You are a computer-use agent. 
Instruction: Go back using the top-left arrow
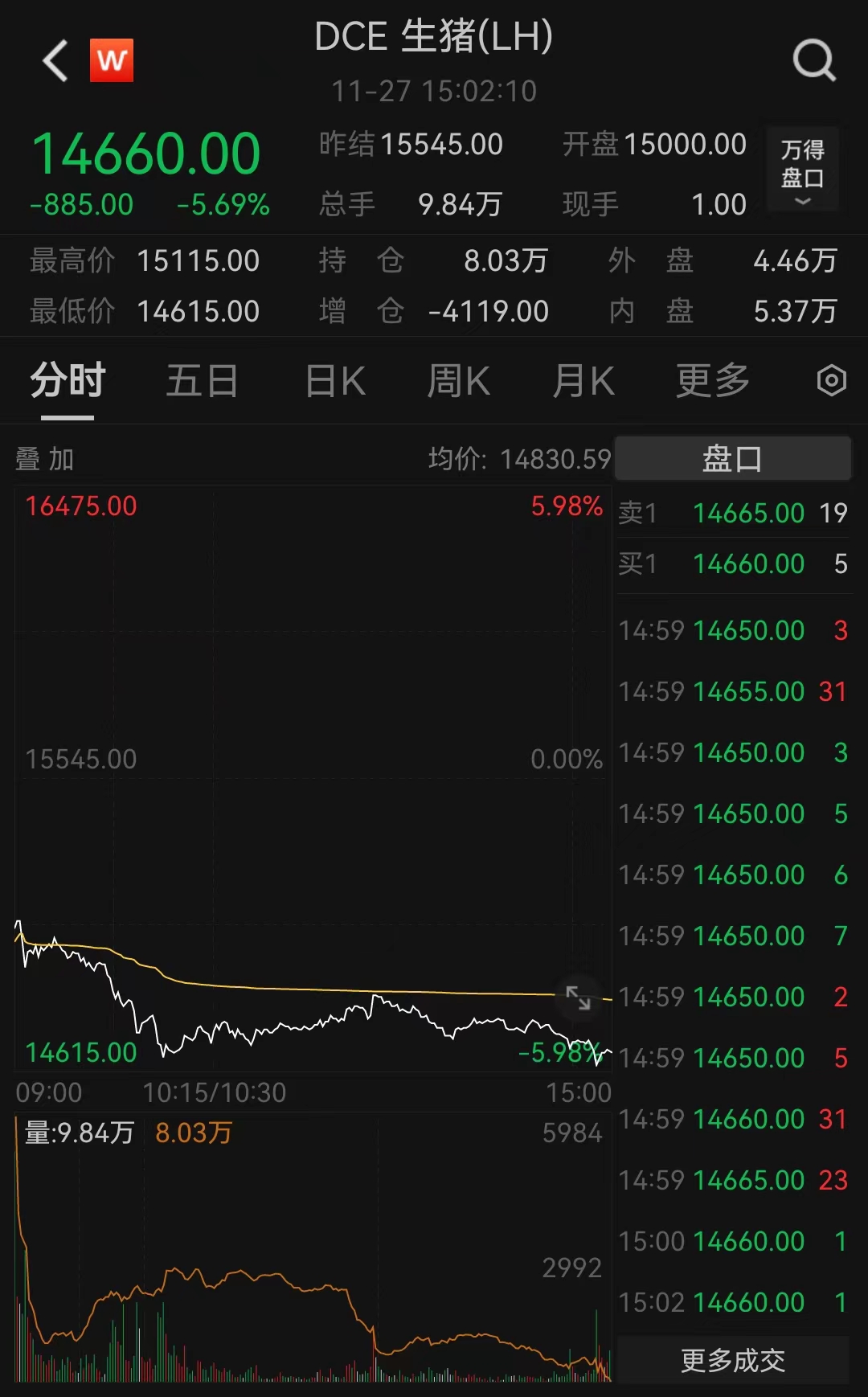tap(55, 61)
